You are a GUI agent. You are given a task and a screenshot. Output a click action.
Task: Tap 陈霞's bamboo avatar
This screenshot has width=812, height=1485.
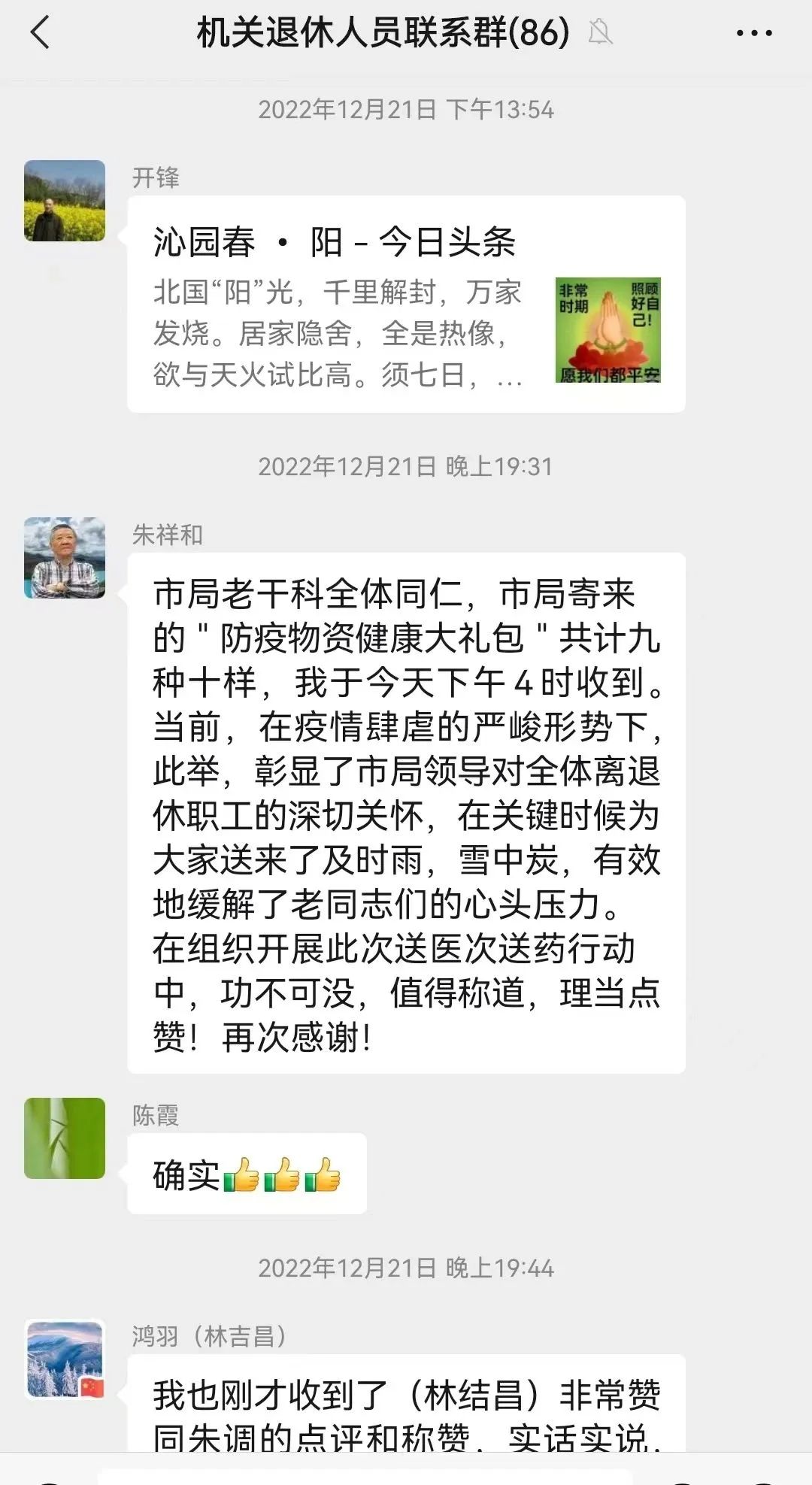65,1138
